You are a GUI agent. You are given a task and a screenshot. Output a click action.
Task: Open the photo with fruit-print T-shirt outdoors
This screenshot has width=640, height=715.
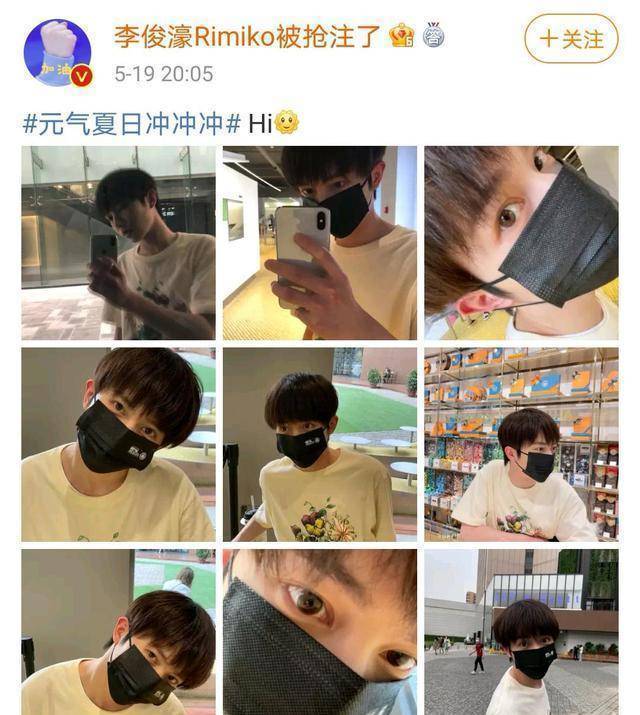pos(320,444)
